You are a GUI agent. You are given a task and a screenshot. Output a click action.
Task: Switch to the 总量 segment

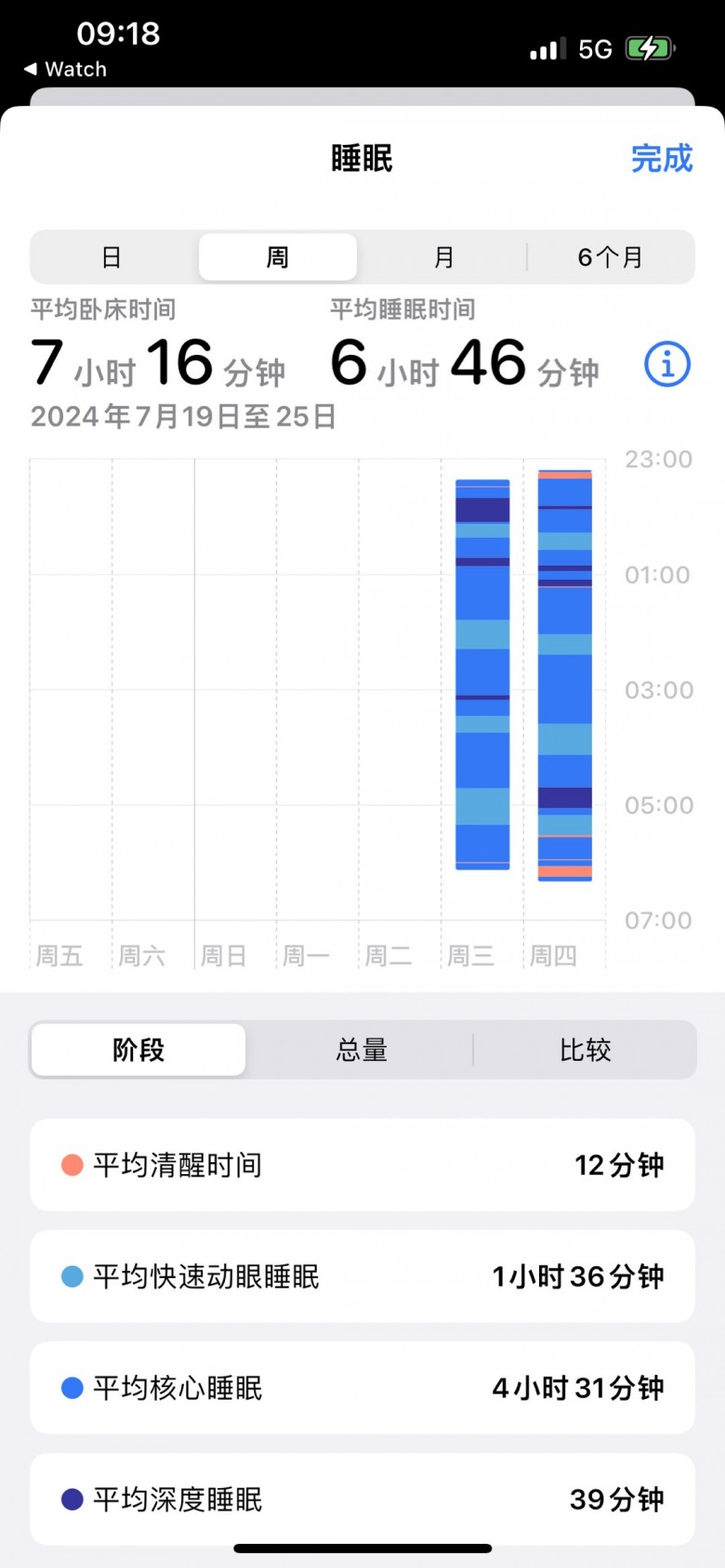click(x=362, y=1050)
